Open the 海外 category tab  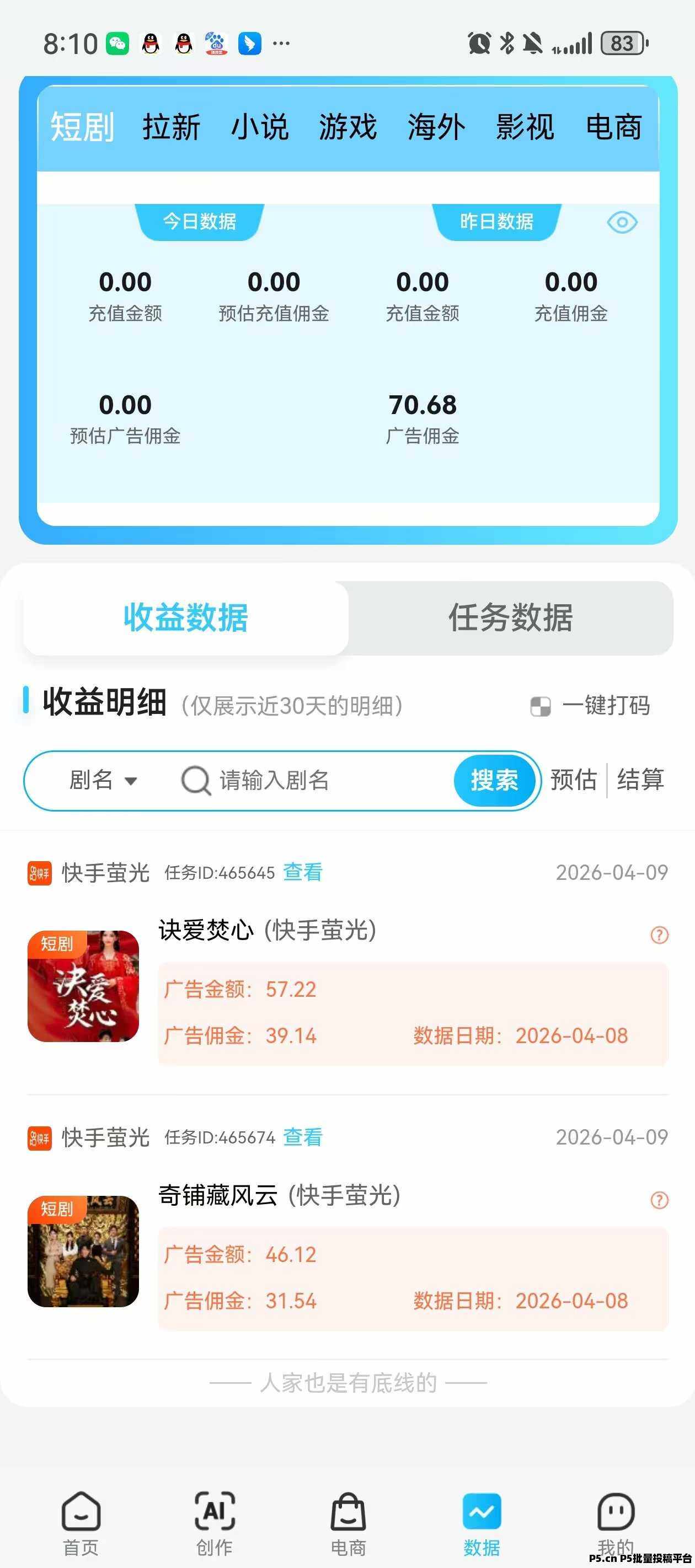(x=436, y=127)
